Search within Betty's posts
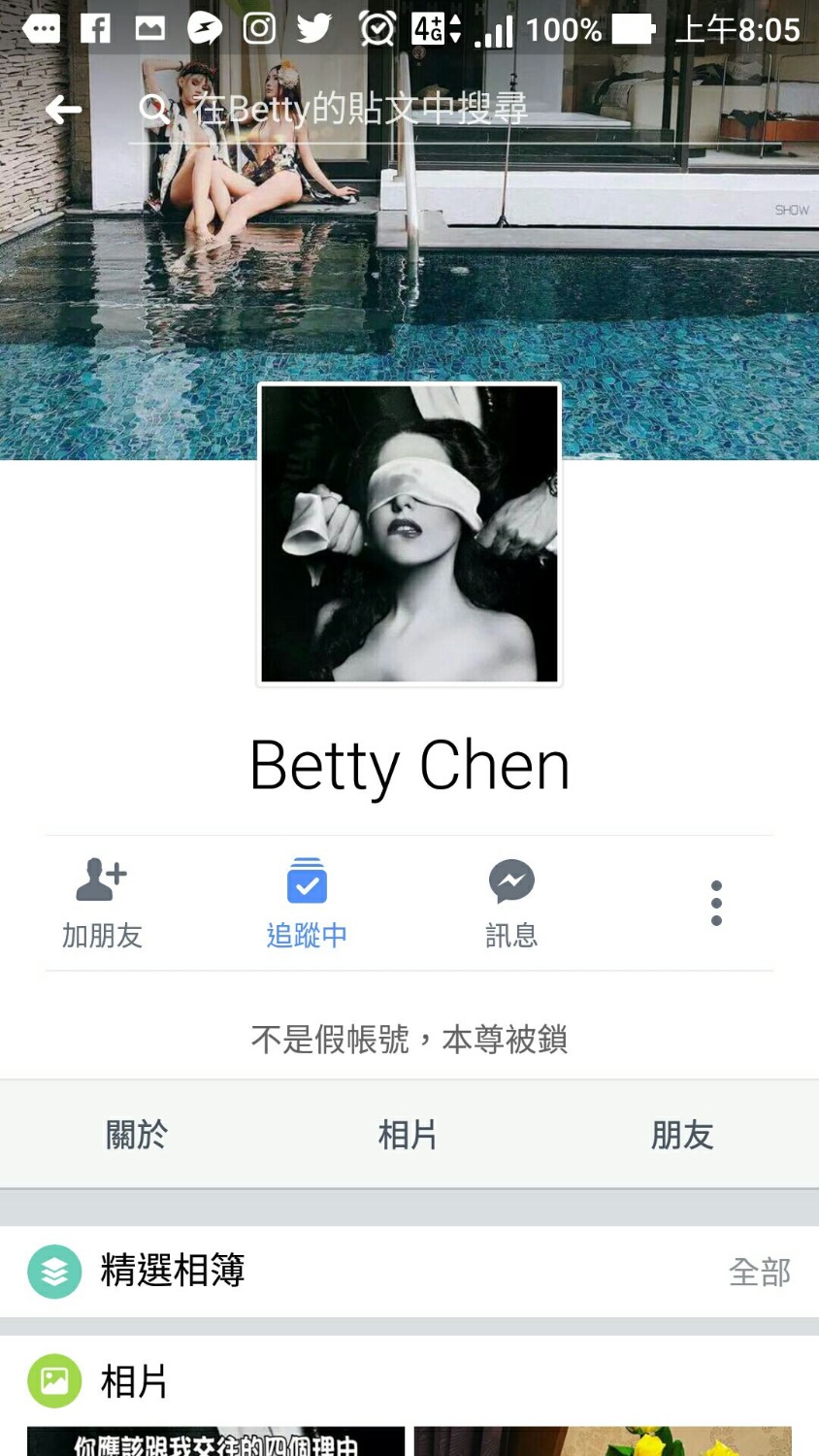The height and width of the screenshot is (1456, 819). 359,109
